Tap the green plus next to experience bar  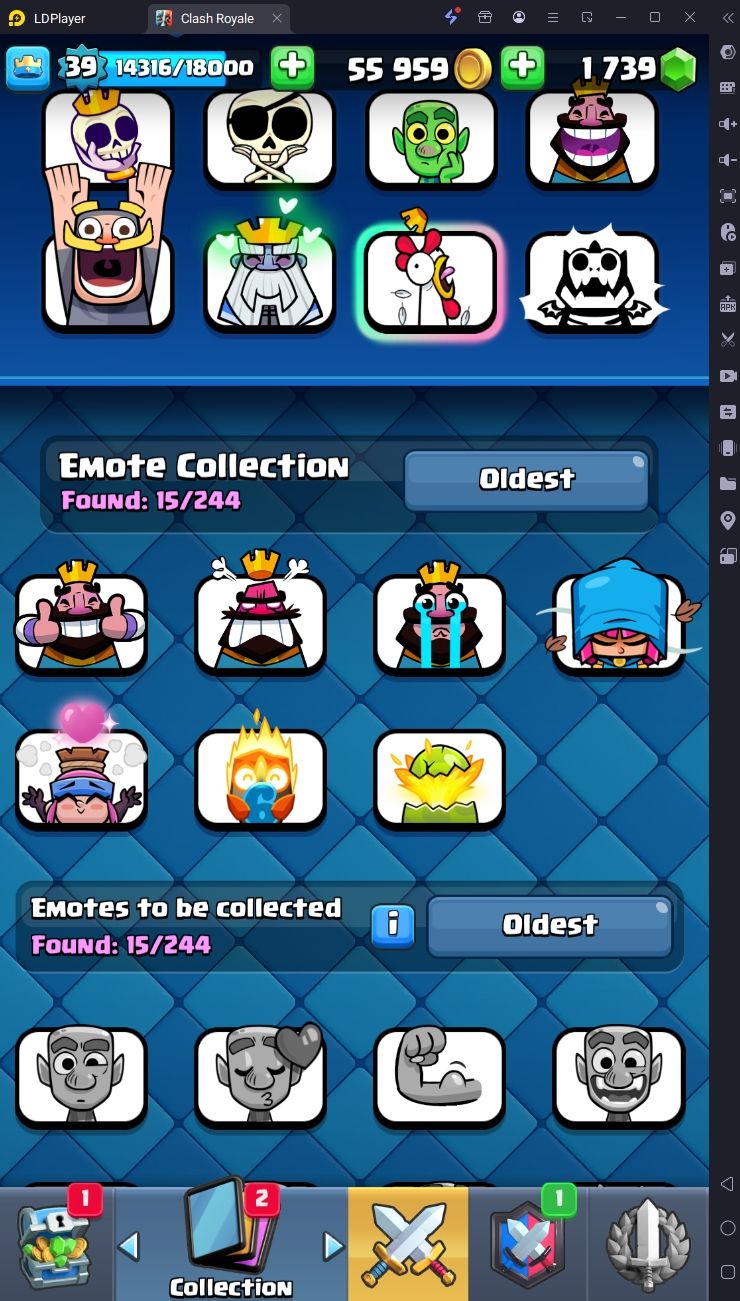point(292,68)
